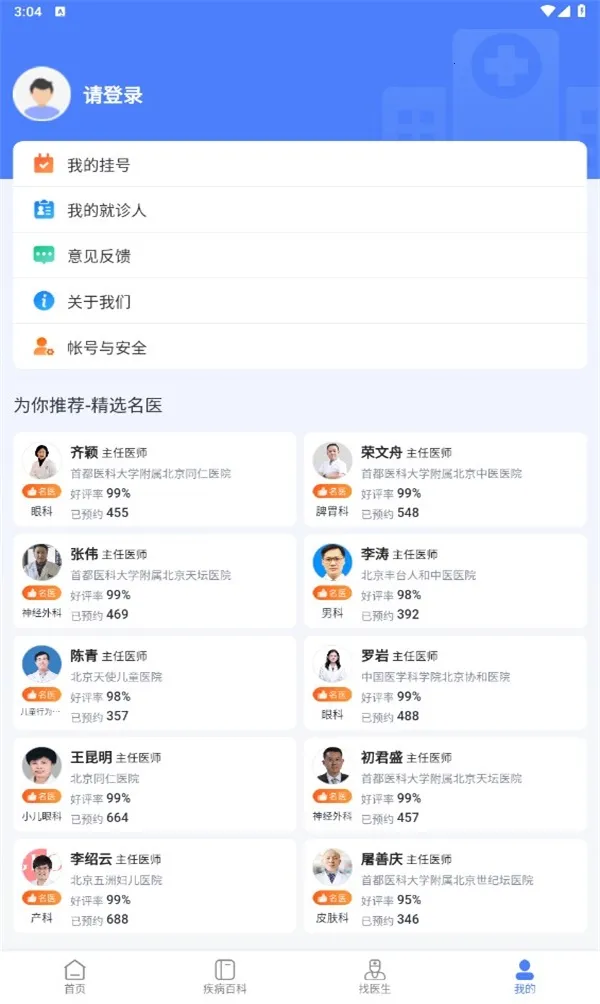View doctor 张伟's profile card
The height and width of the screenshot is (1004, 600).
tap(154, 583)
